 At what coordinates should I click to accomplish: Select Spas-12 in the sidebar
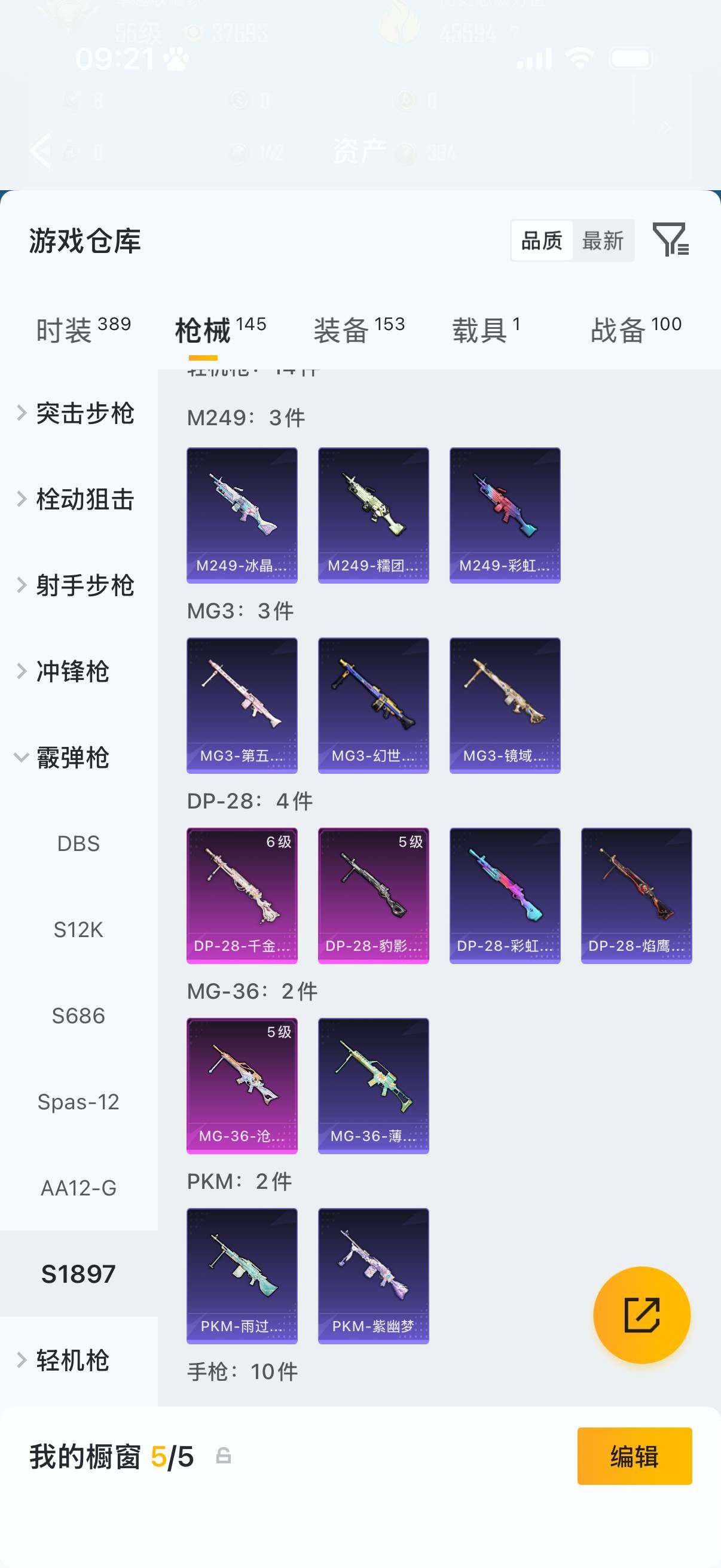coord(78,1102)
